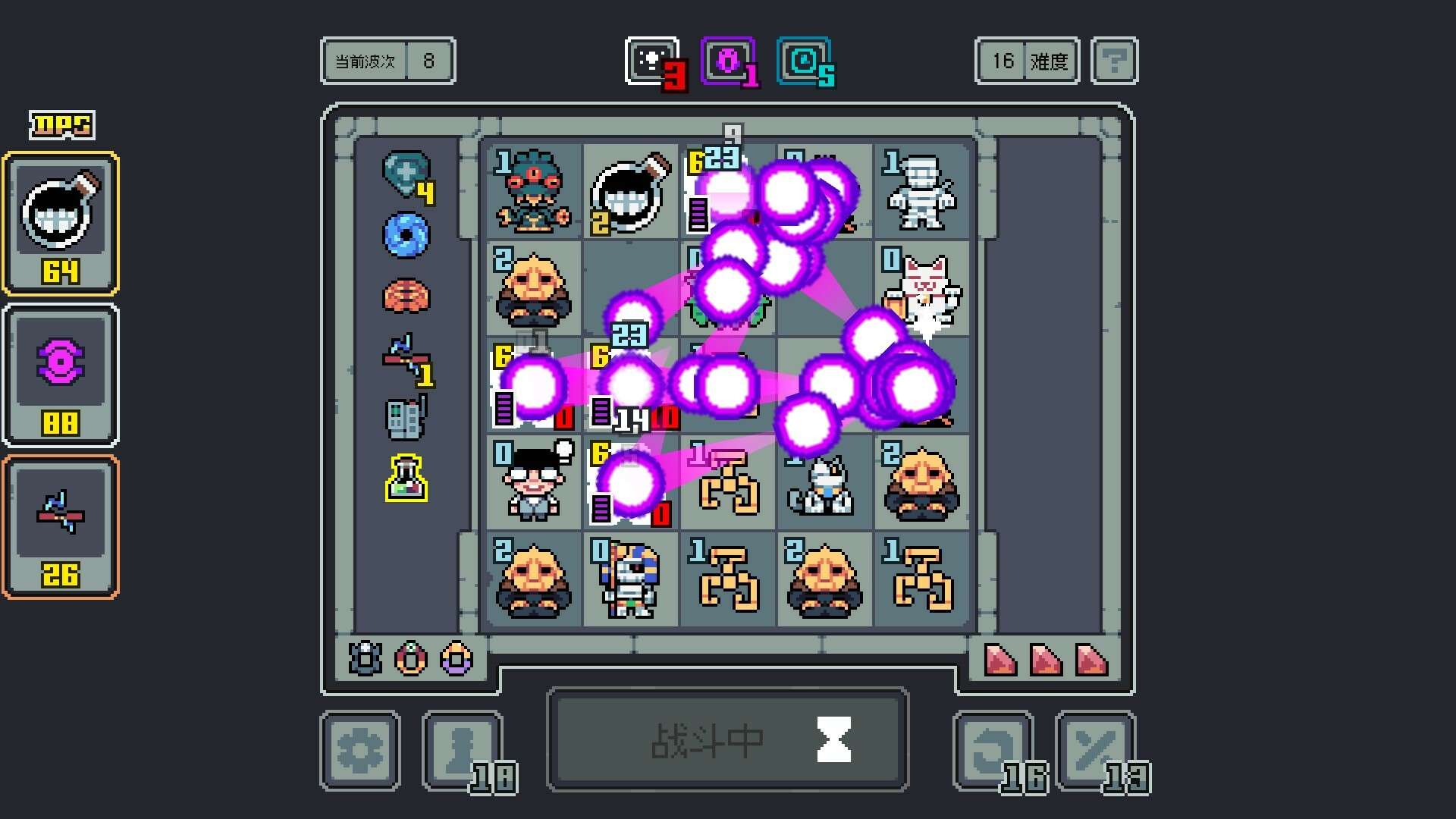
Task: Tap the purple bug counter icon
Action: click(x=728, y=61)
